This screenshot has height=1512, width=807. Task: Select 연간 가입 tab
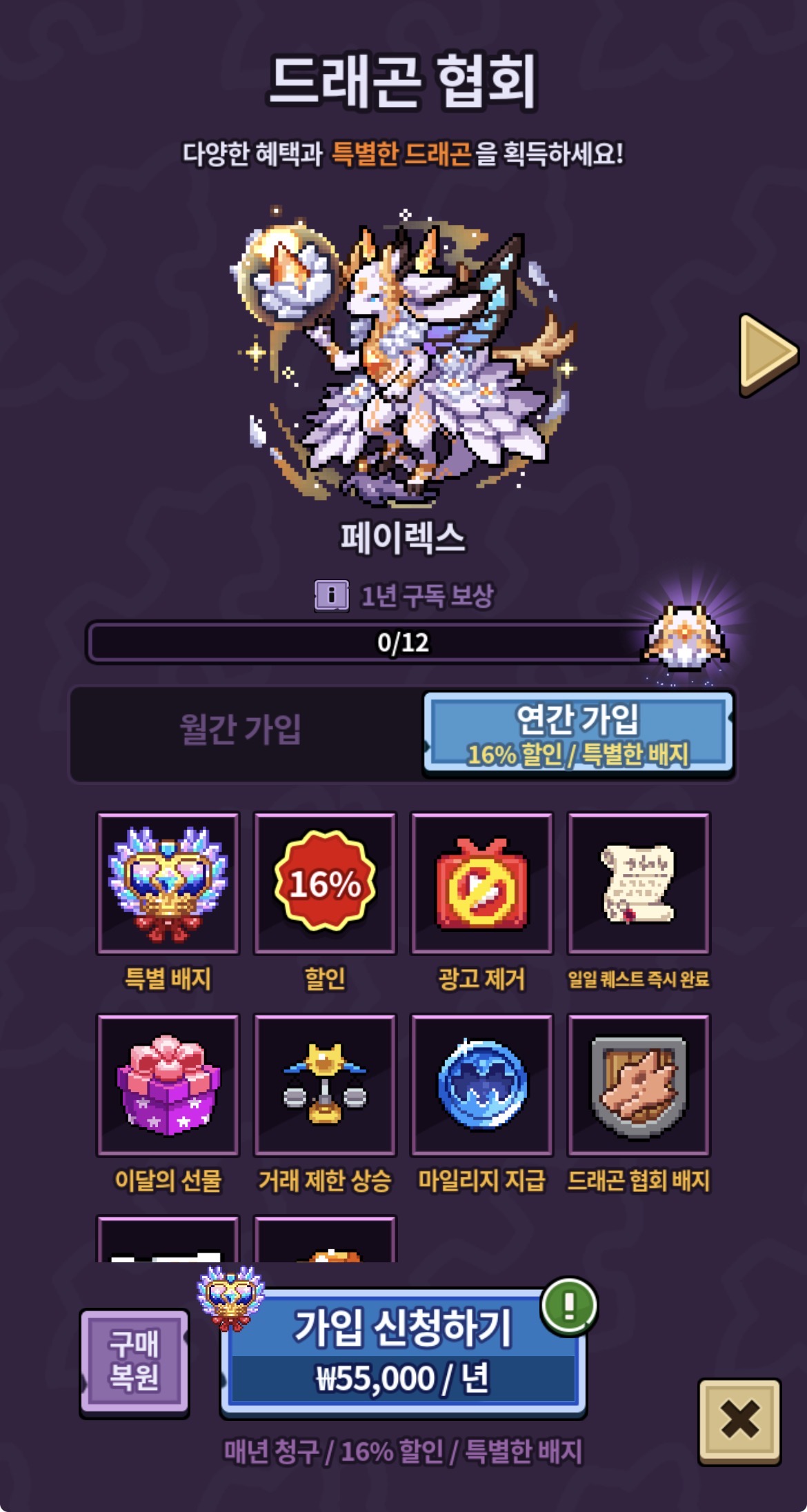(578, 733)
